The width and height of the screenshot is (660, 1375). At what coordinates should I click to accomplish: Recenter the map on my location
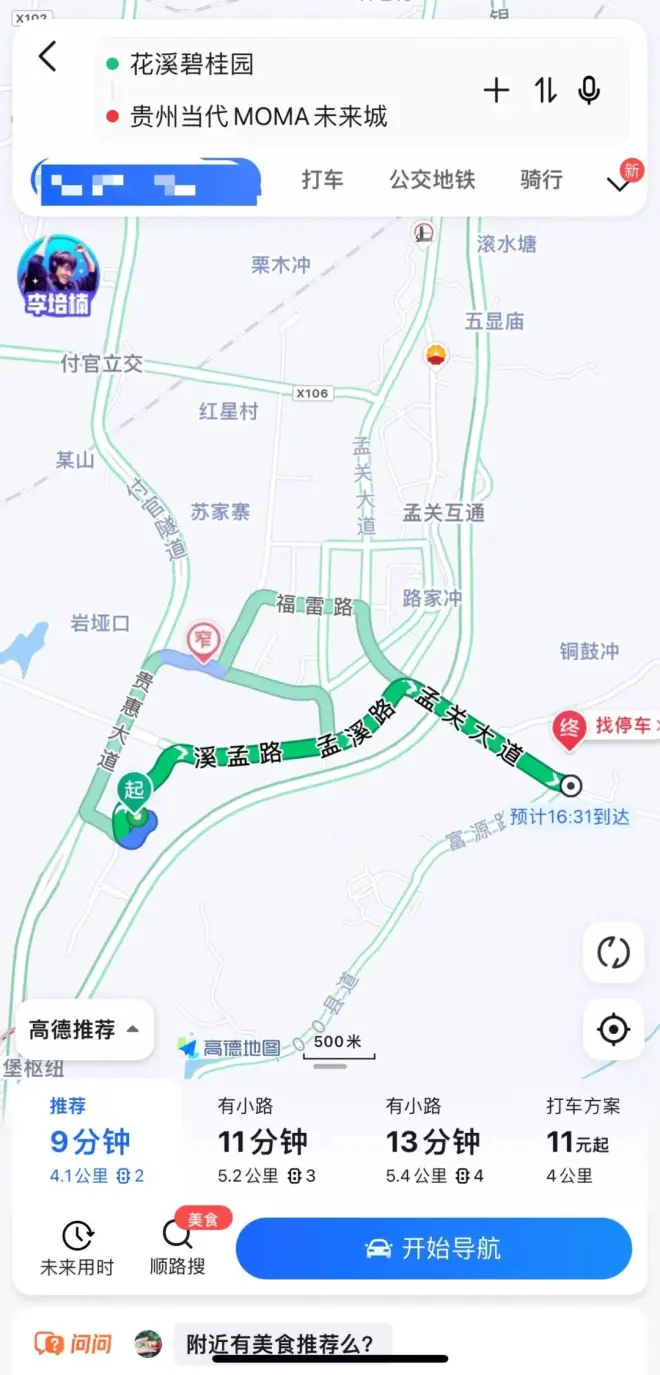[x=613, y=1029]
